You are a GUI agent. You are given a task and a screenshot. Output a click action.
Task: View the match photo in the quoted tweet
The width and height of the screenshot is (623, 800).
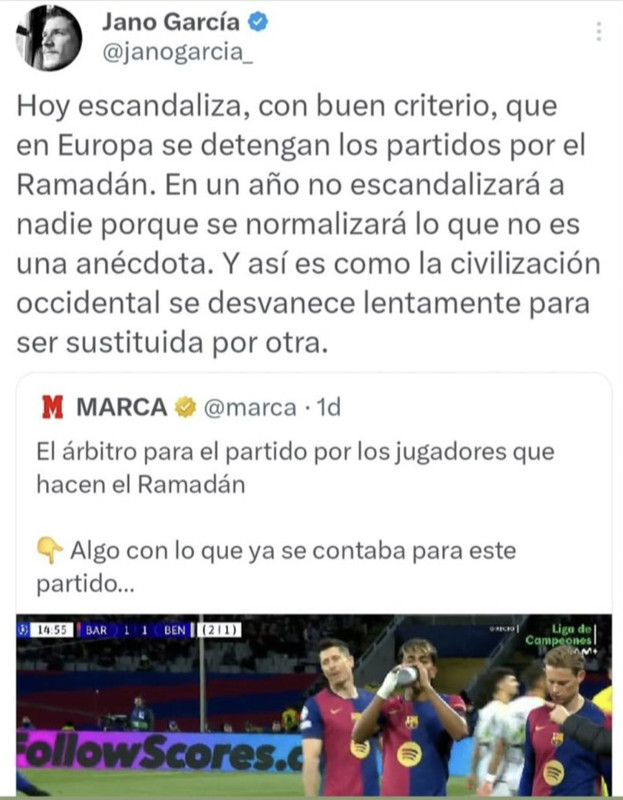tap(314, 705)
